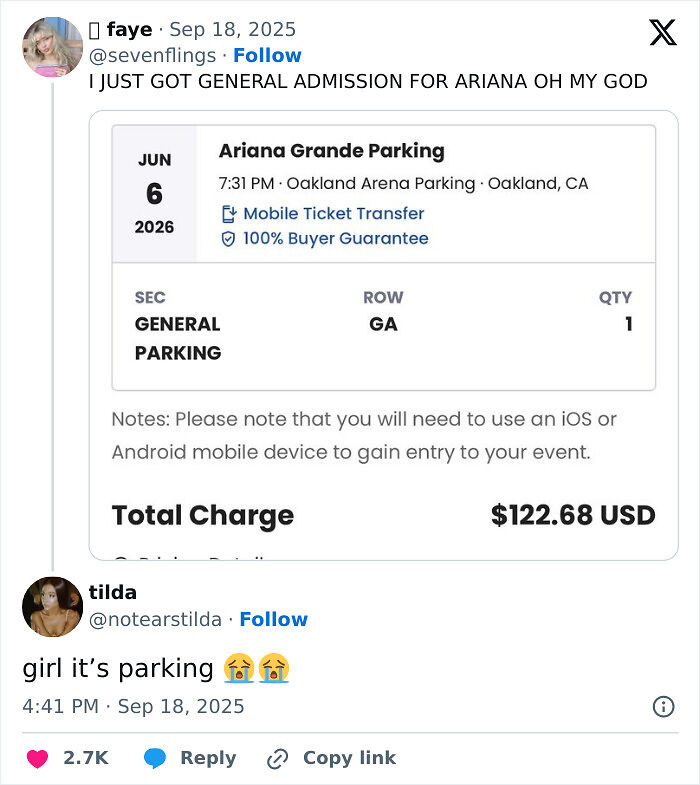The width and height of the screenshot is (700, 785).
Task: Open the X logo link
Action: pos(662,33)
